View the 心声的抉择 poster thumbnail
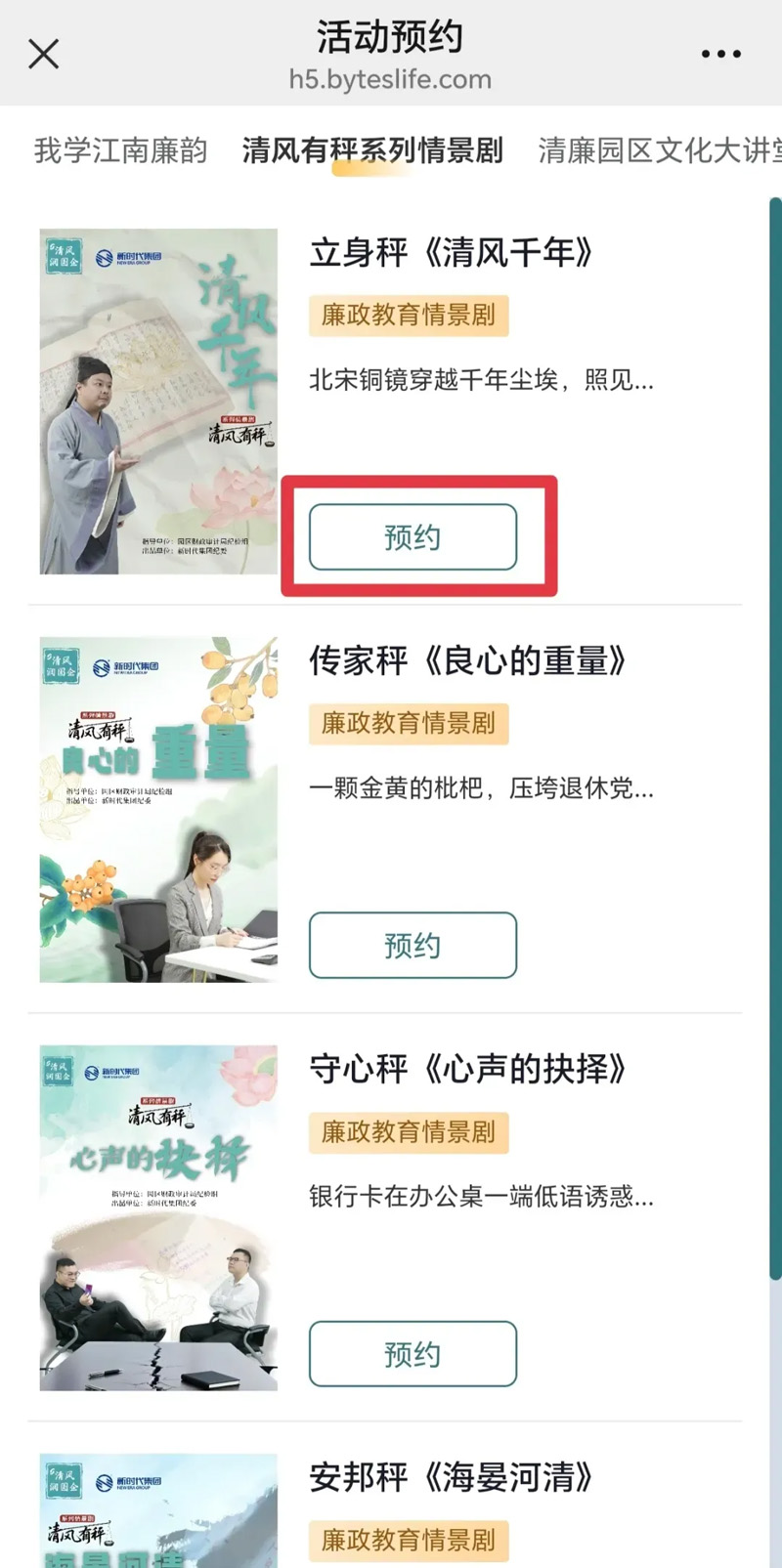The width and height of the screenshot is (782, 1568). [x=158, y=1217]
